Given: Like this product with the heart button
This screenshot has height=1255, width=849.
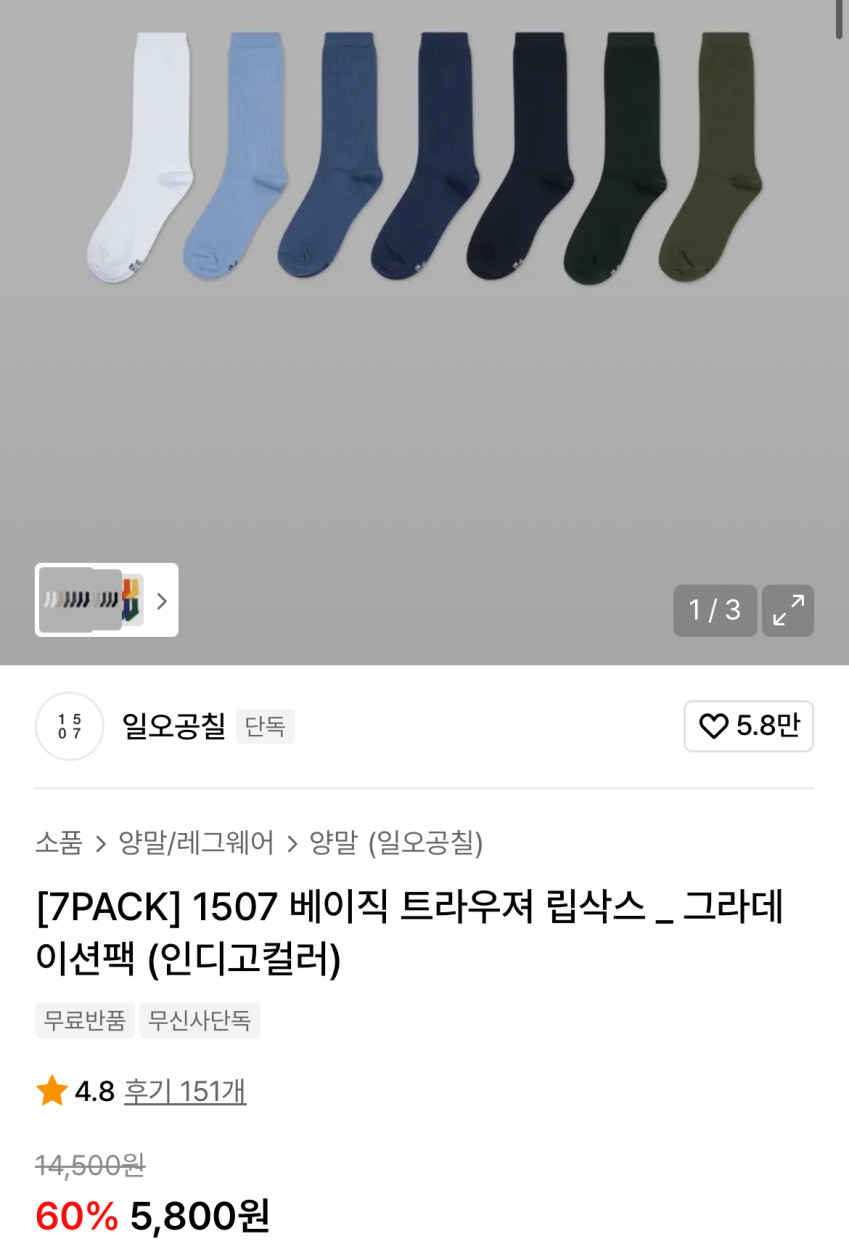Looking at the screenshot, I should pos(748,726).
